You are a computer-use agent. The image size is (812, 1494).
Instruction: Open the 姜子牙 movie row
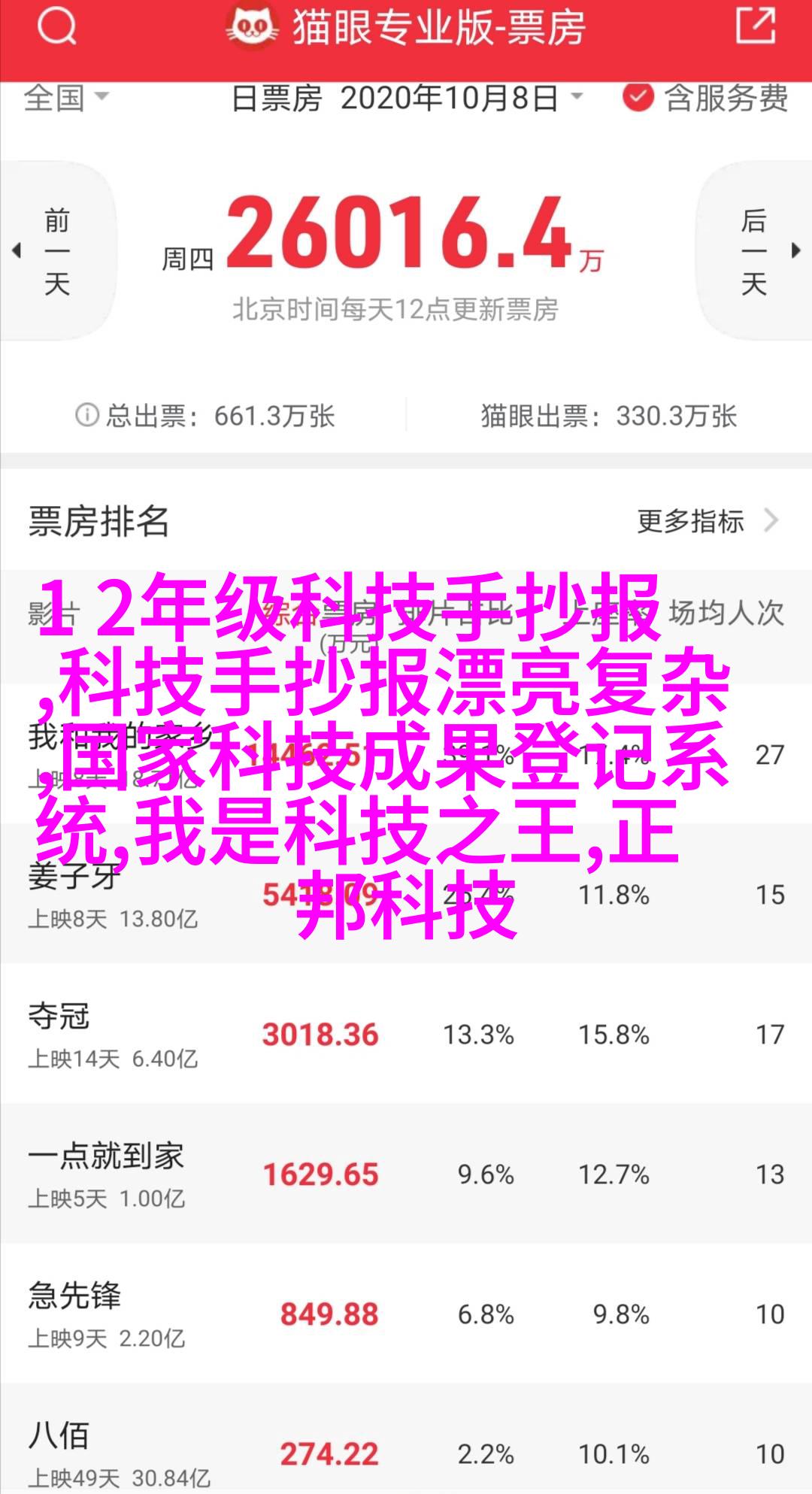406,895
